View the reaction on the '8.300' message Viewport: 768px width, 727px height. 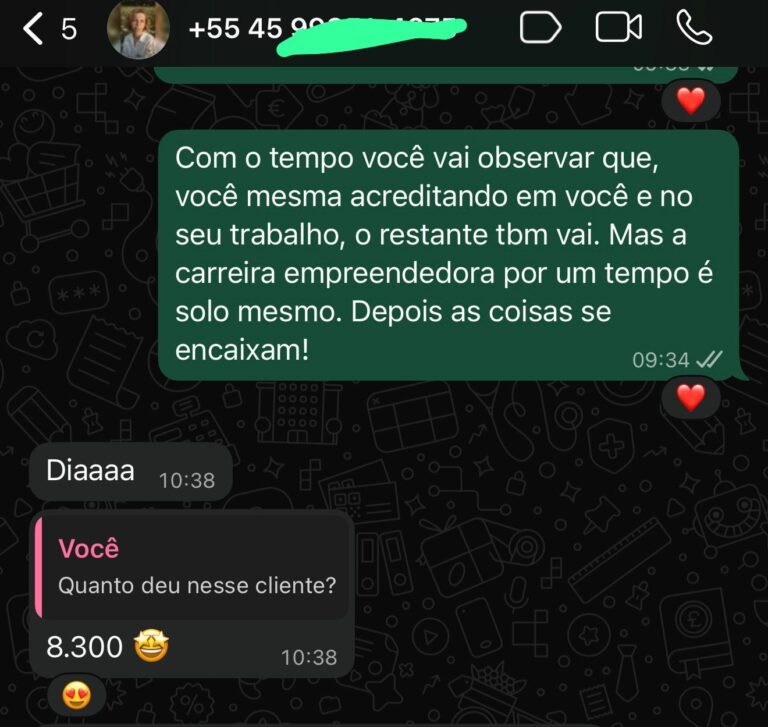coord(76,696)
